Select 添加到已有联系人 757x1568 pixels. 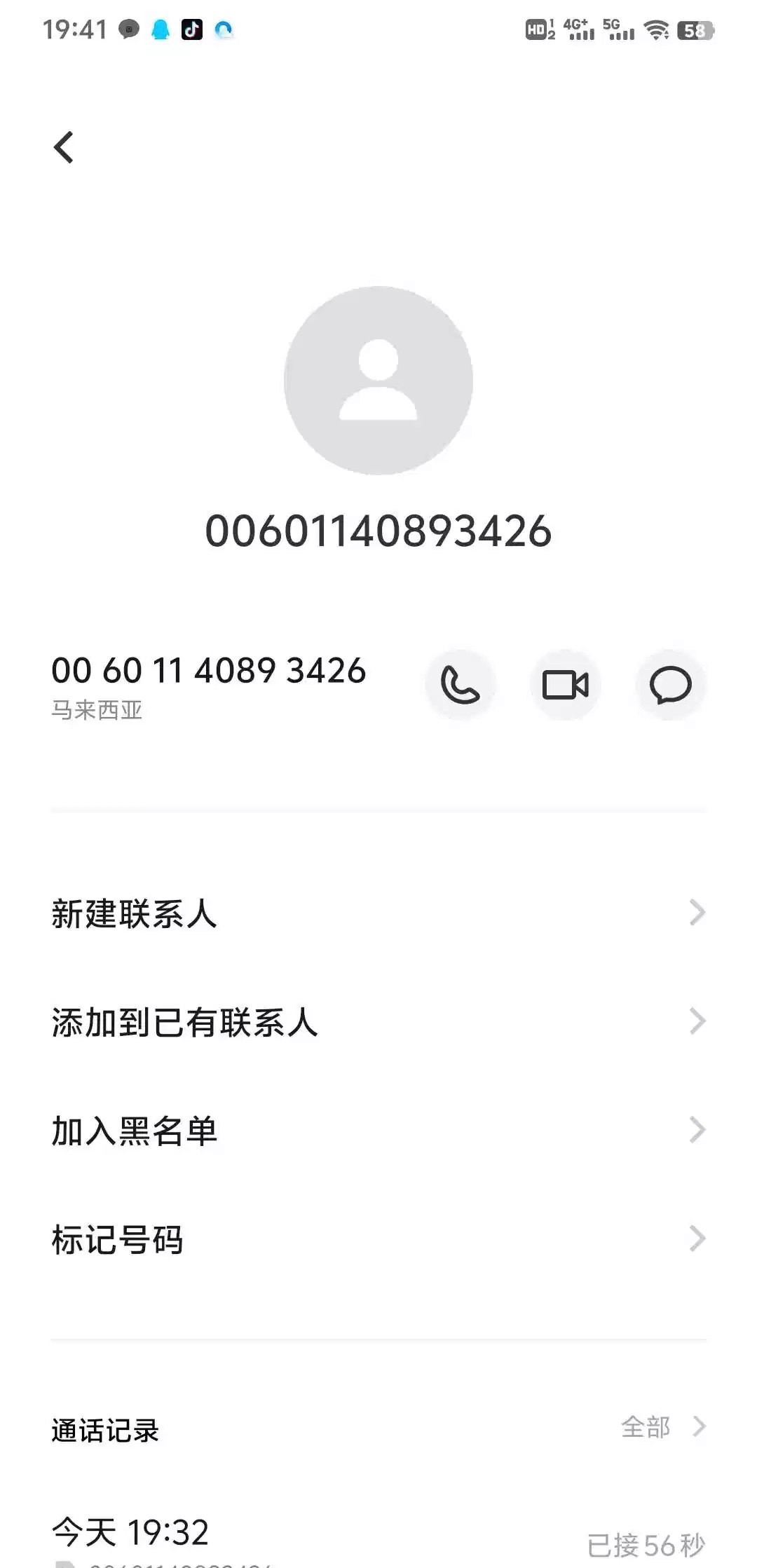378,1022
